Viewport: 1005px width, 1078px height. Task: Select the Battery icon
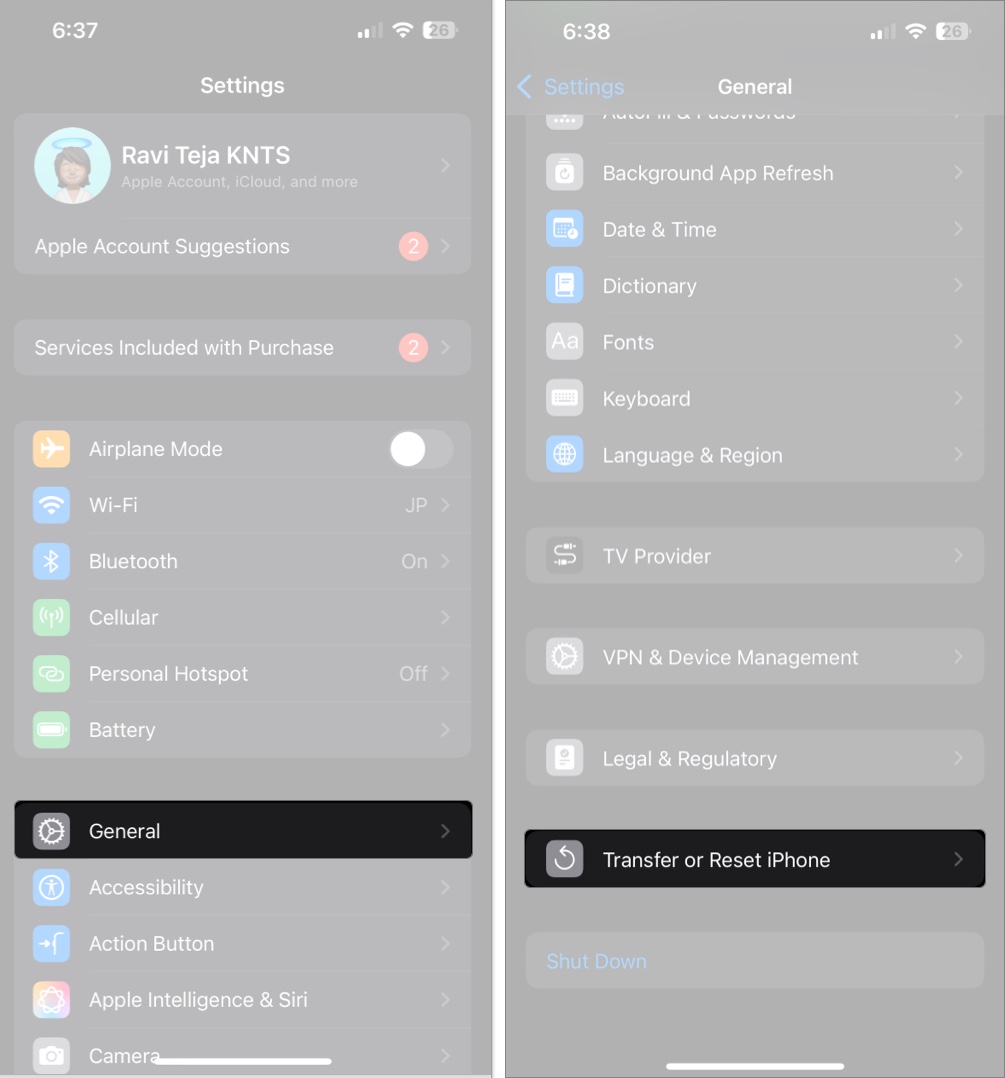(51, 729)
